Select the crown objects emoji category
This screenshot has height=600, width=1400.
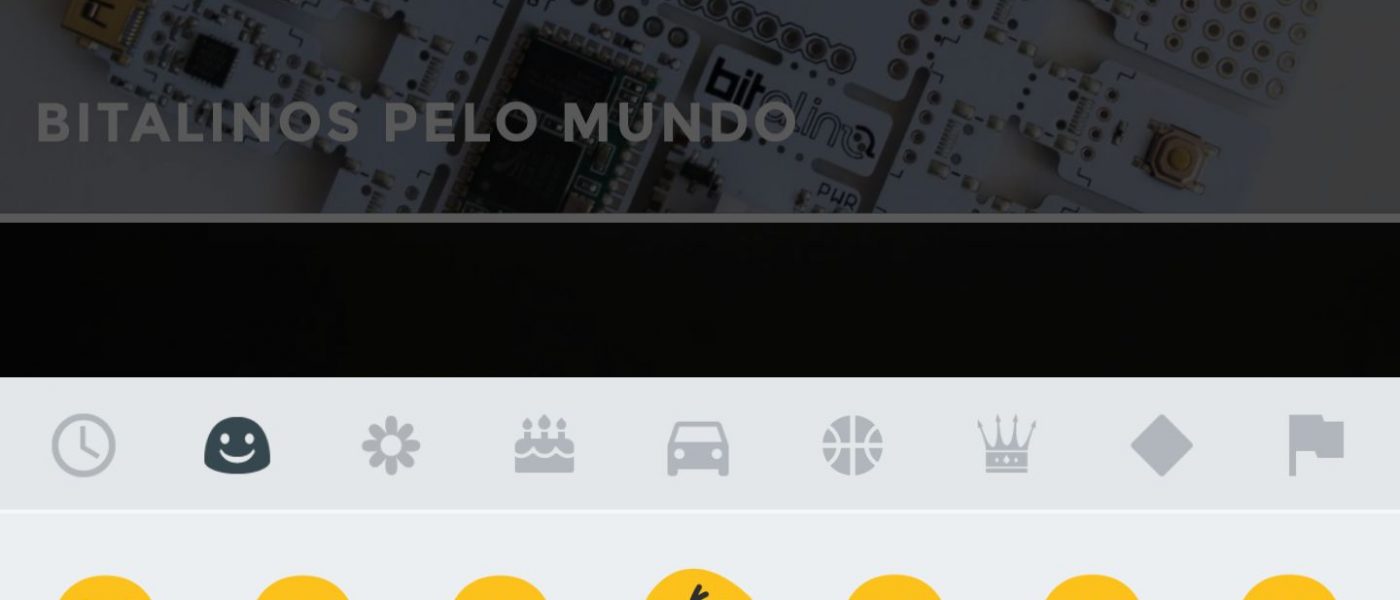(1006, 446)
